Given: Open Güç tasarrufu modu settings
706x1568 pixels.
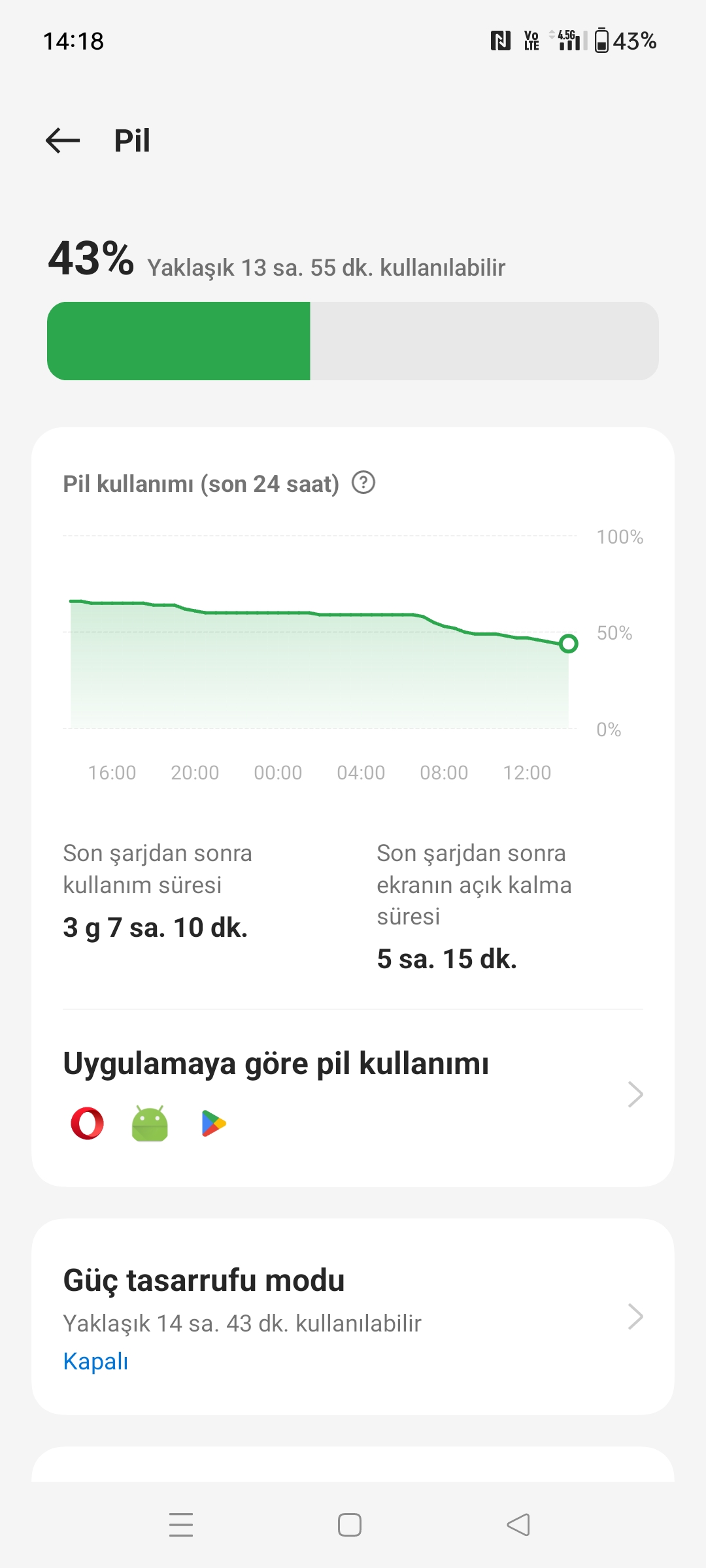Looking at the screenshot, I should tap(353, 1317).
